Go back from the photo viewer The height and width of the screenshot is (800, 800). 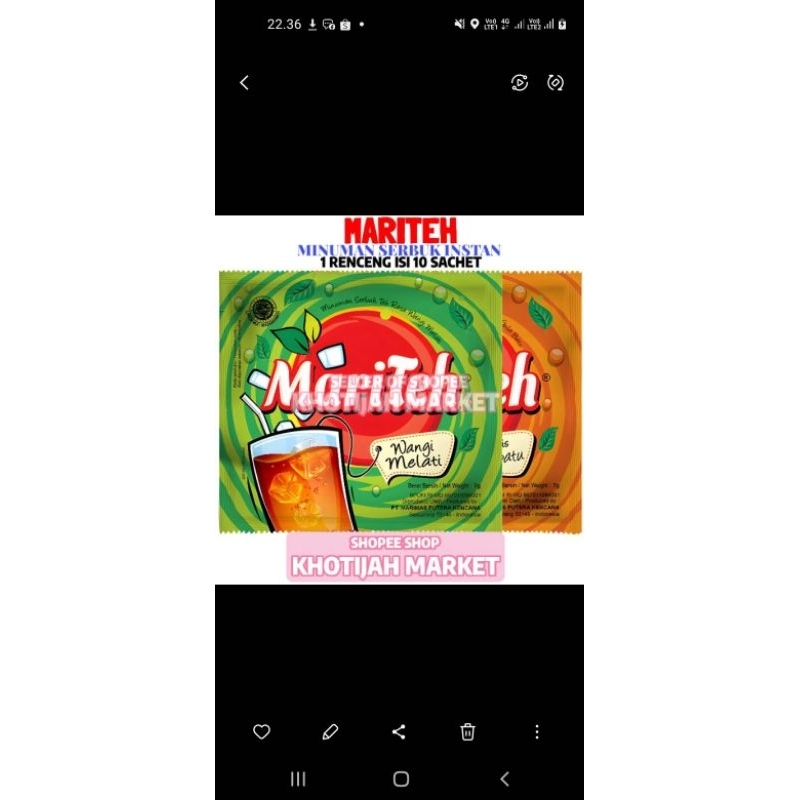(244, 83)
